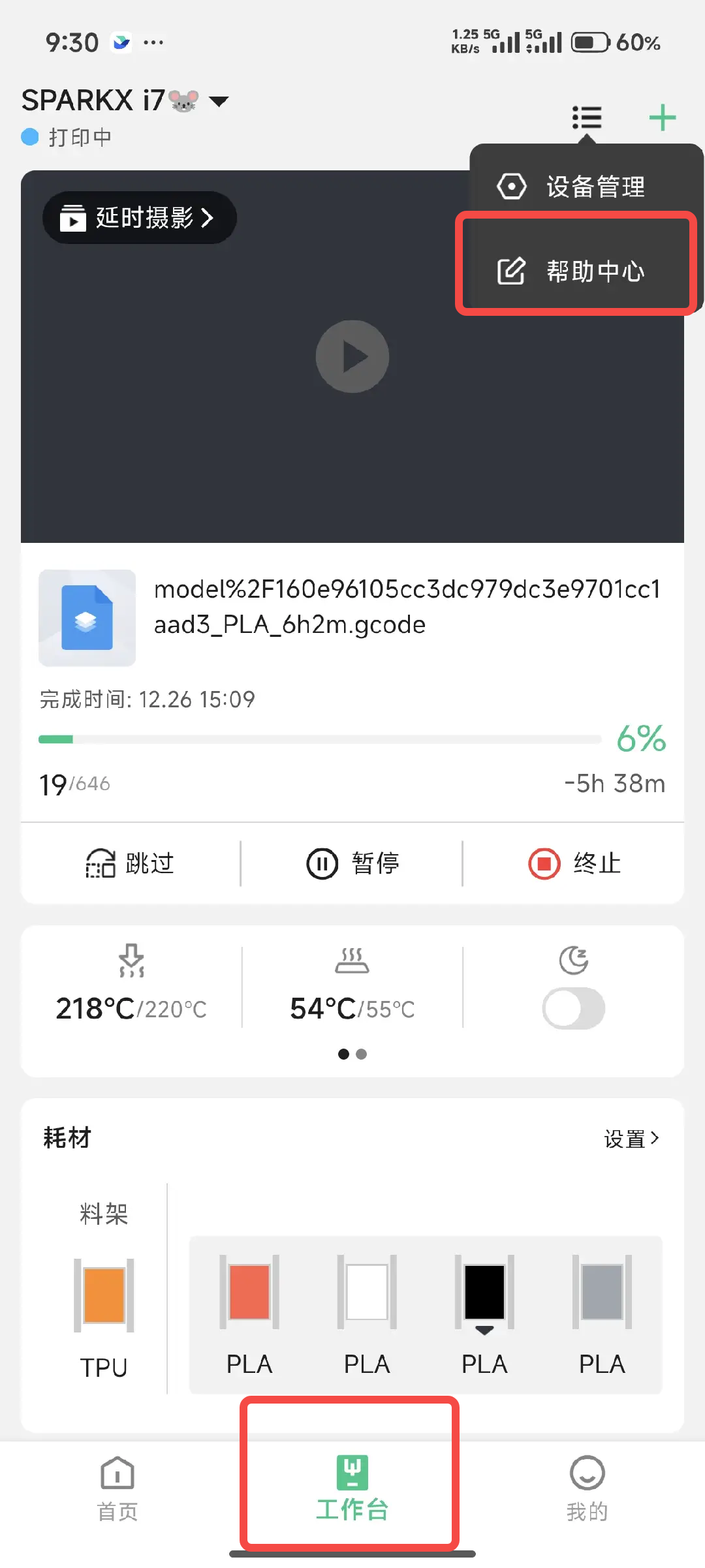Toggle the sleep mode switch

click(x=573, y=1008)
